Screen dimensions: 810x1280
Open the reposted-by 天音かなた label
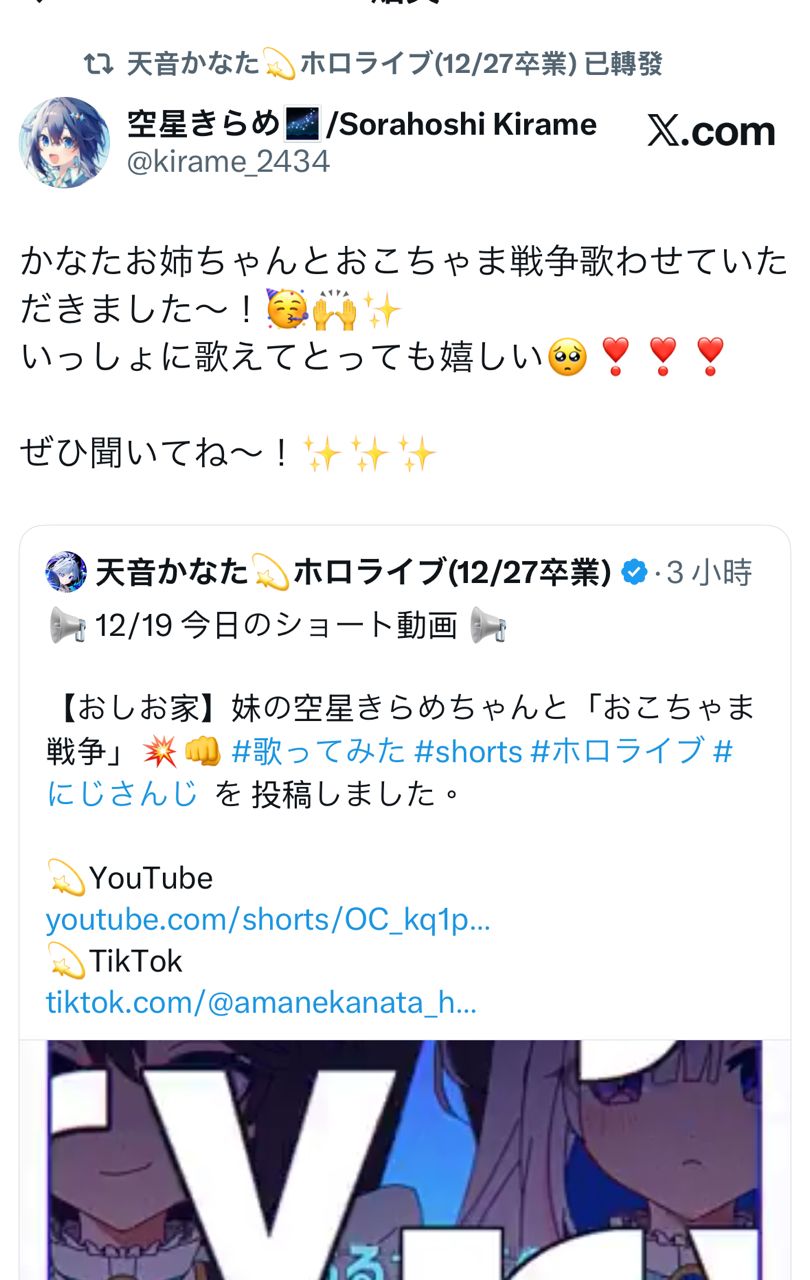tap(394, 65)
